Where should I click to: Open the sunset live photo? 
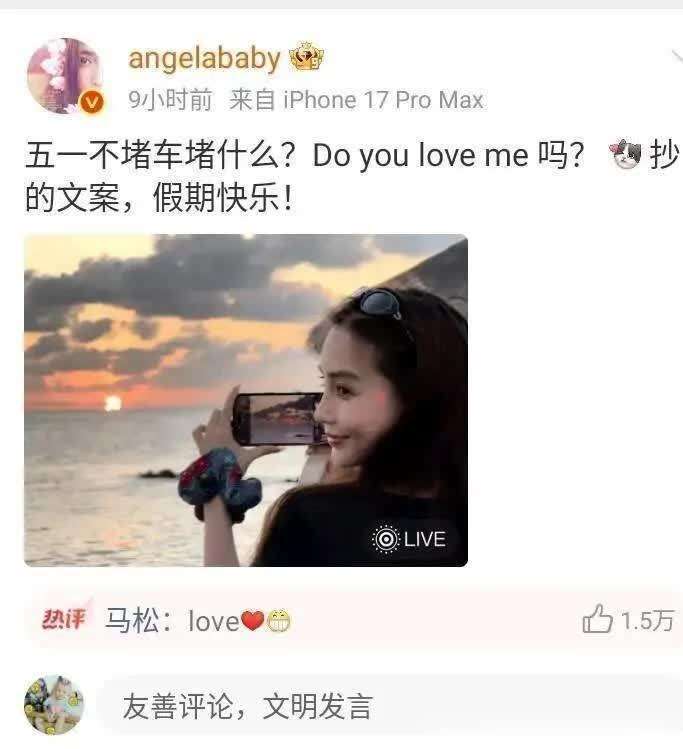click(x=246, y=400)
